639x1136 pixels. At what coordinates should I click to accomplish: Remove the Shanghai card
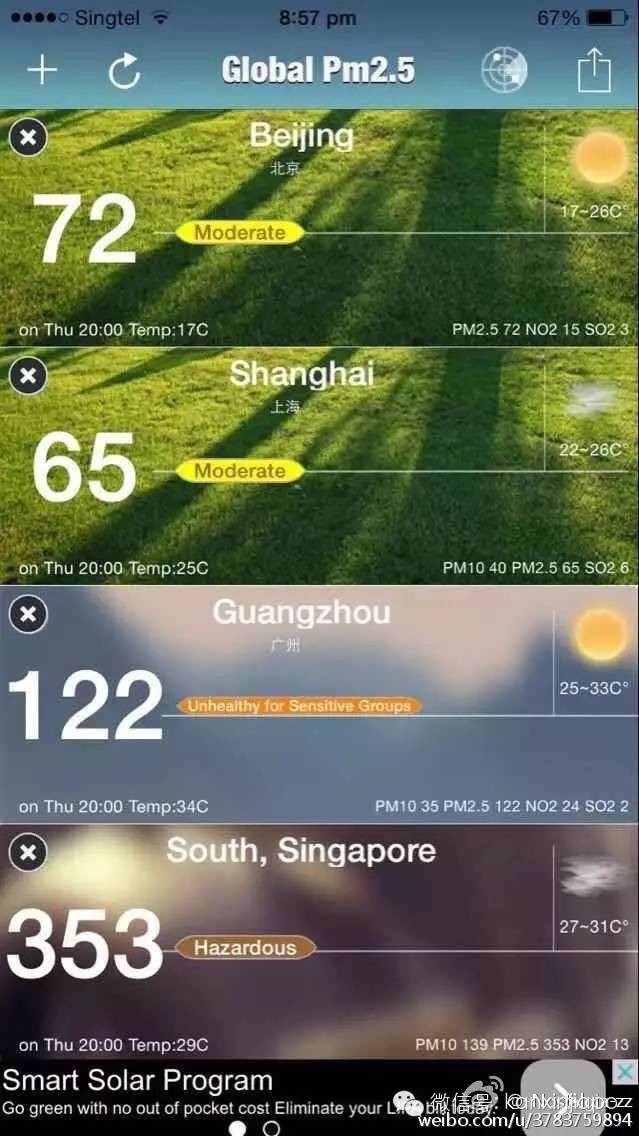point(28,375)
